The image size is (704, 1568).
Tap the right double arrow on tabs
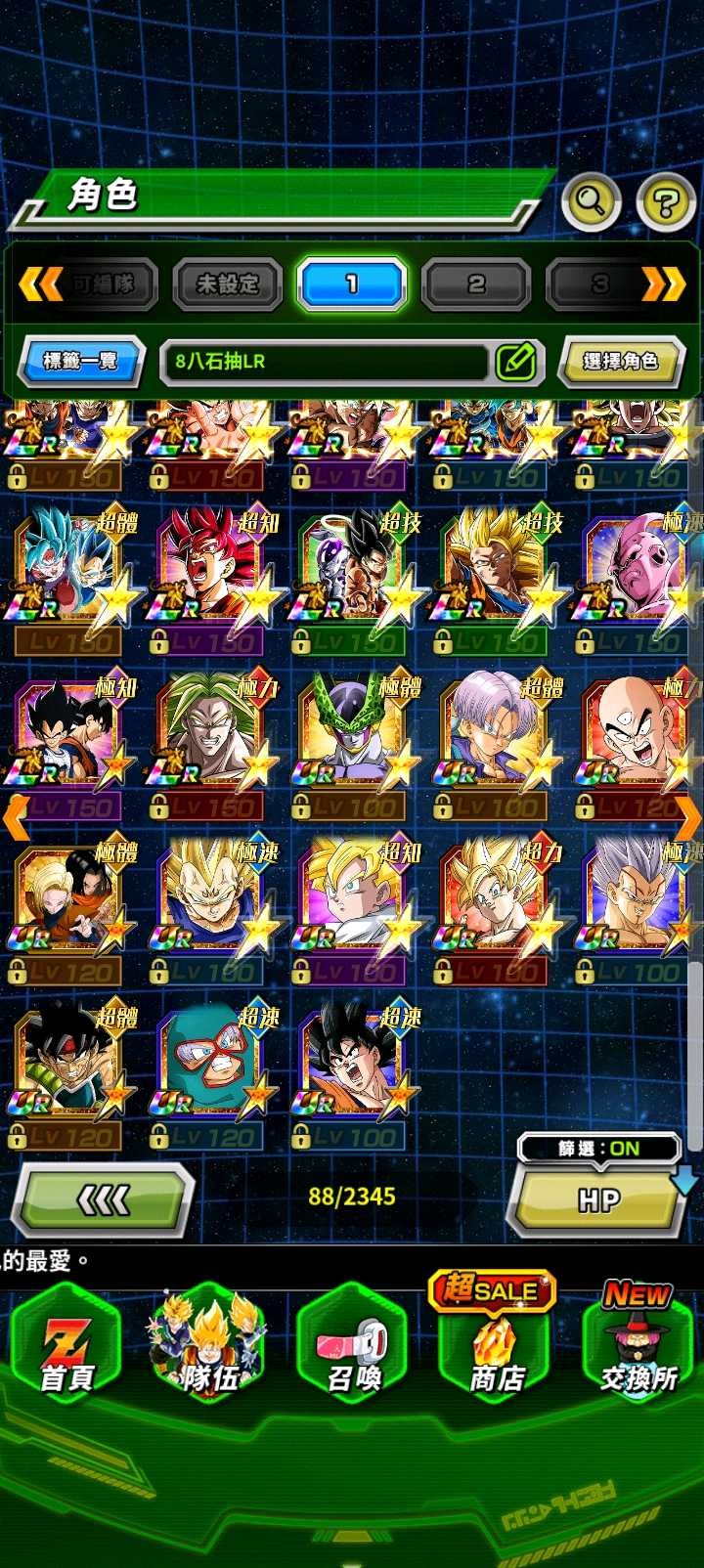(x=665, y=284)
